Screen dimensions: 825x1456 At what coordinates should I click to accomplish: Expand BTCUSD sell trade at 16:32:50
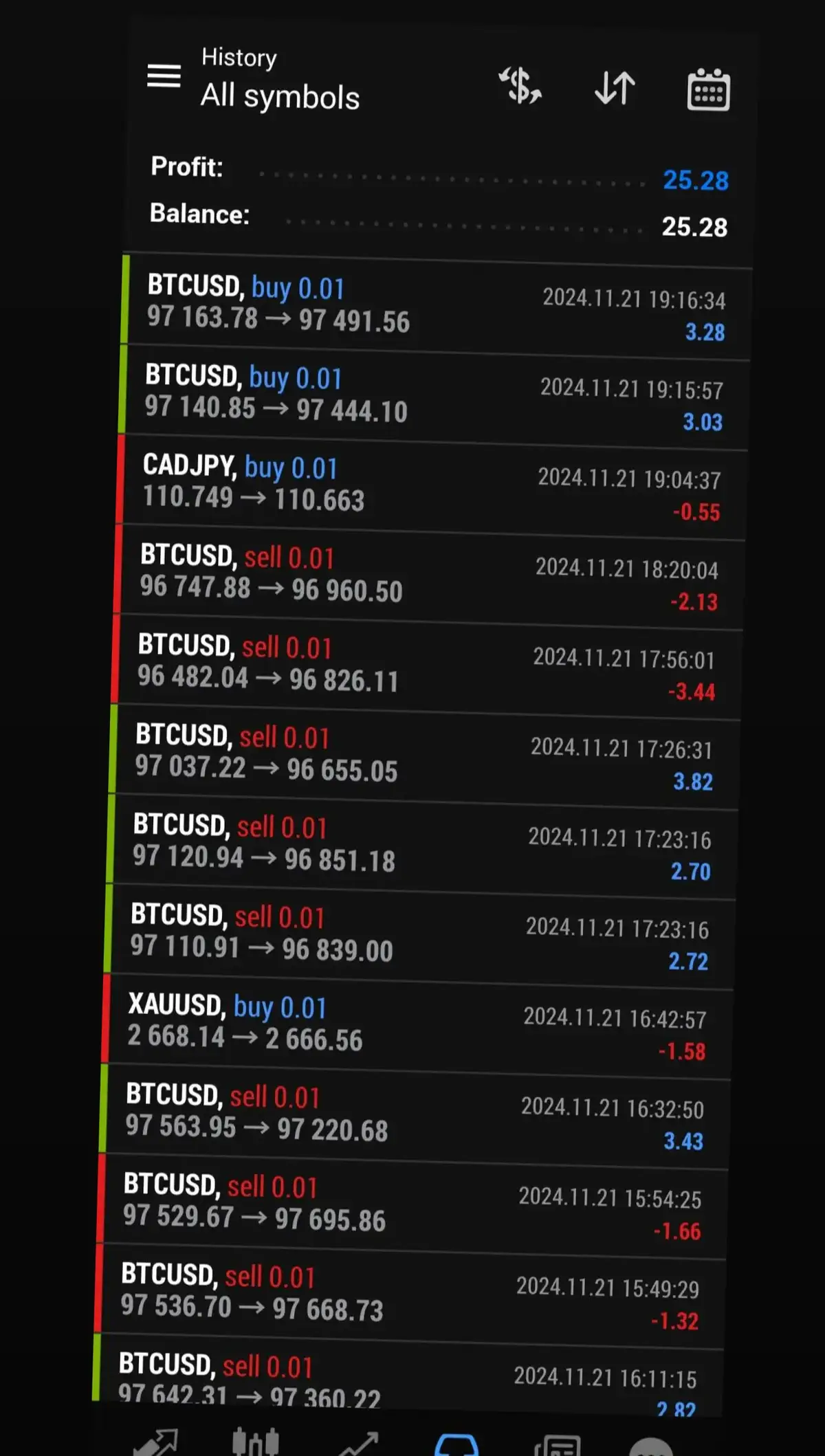point(414,1116)
